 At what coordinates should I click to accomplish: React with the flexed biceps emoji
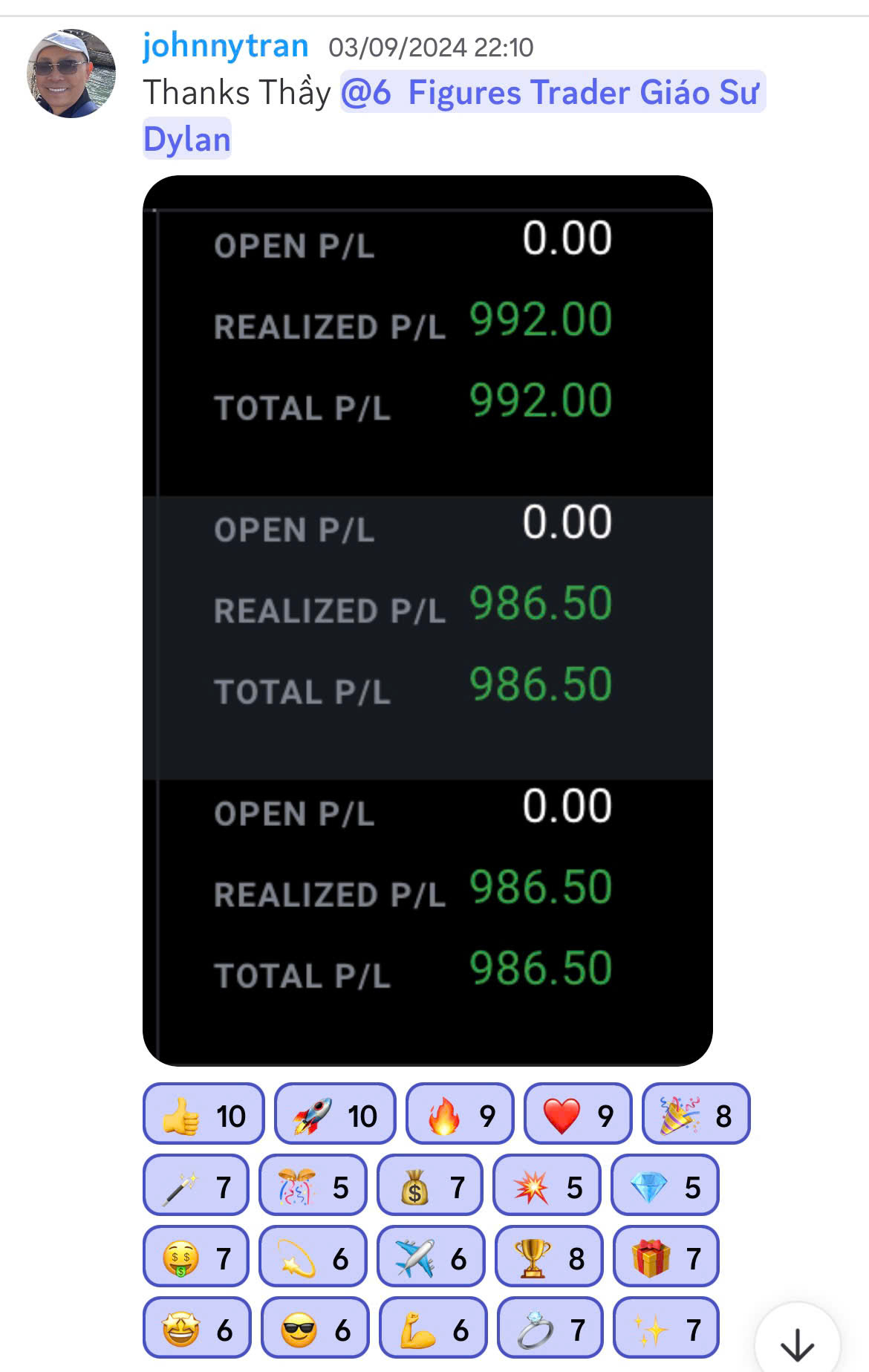(x=433, y=1327)
